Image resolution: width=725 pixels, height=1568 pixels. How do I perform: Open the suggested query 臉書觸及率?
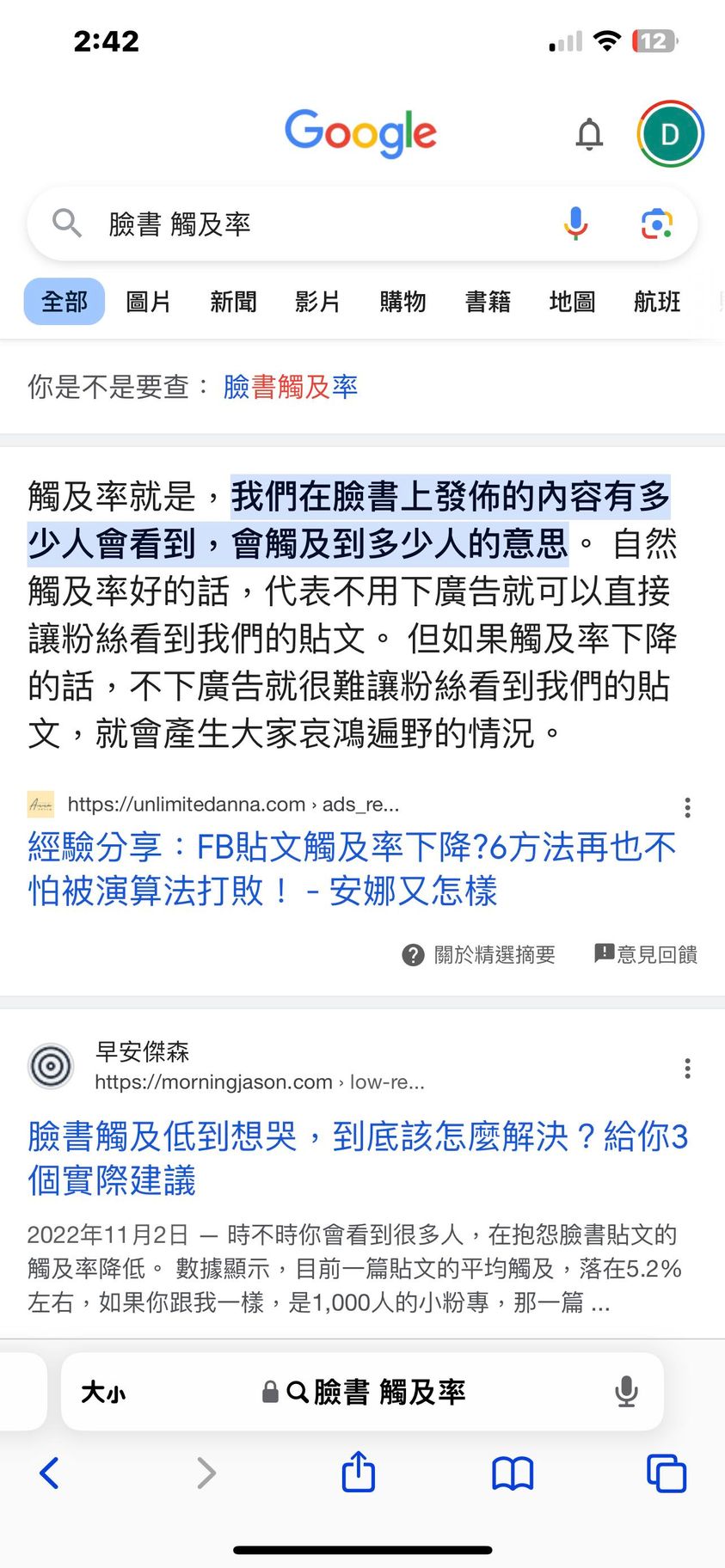coord(290,387)
